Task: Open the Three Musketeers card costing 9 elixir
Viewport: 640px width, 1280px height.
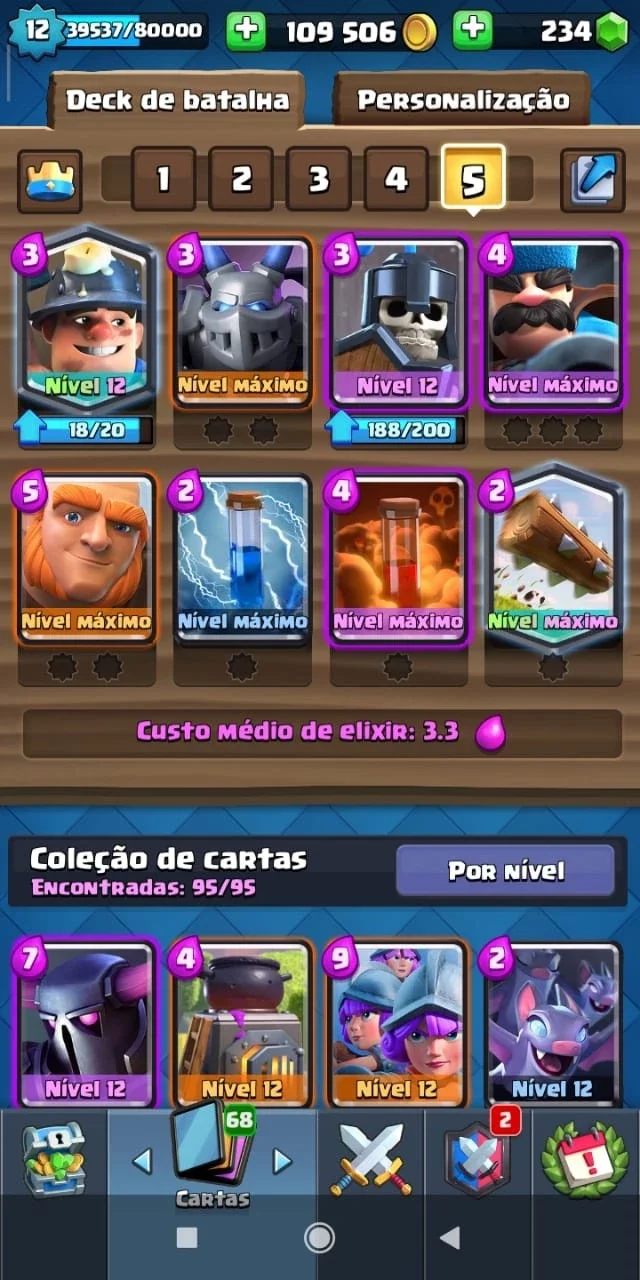Action: (x=397, y=1022)
